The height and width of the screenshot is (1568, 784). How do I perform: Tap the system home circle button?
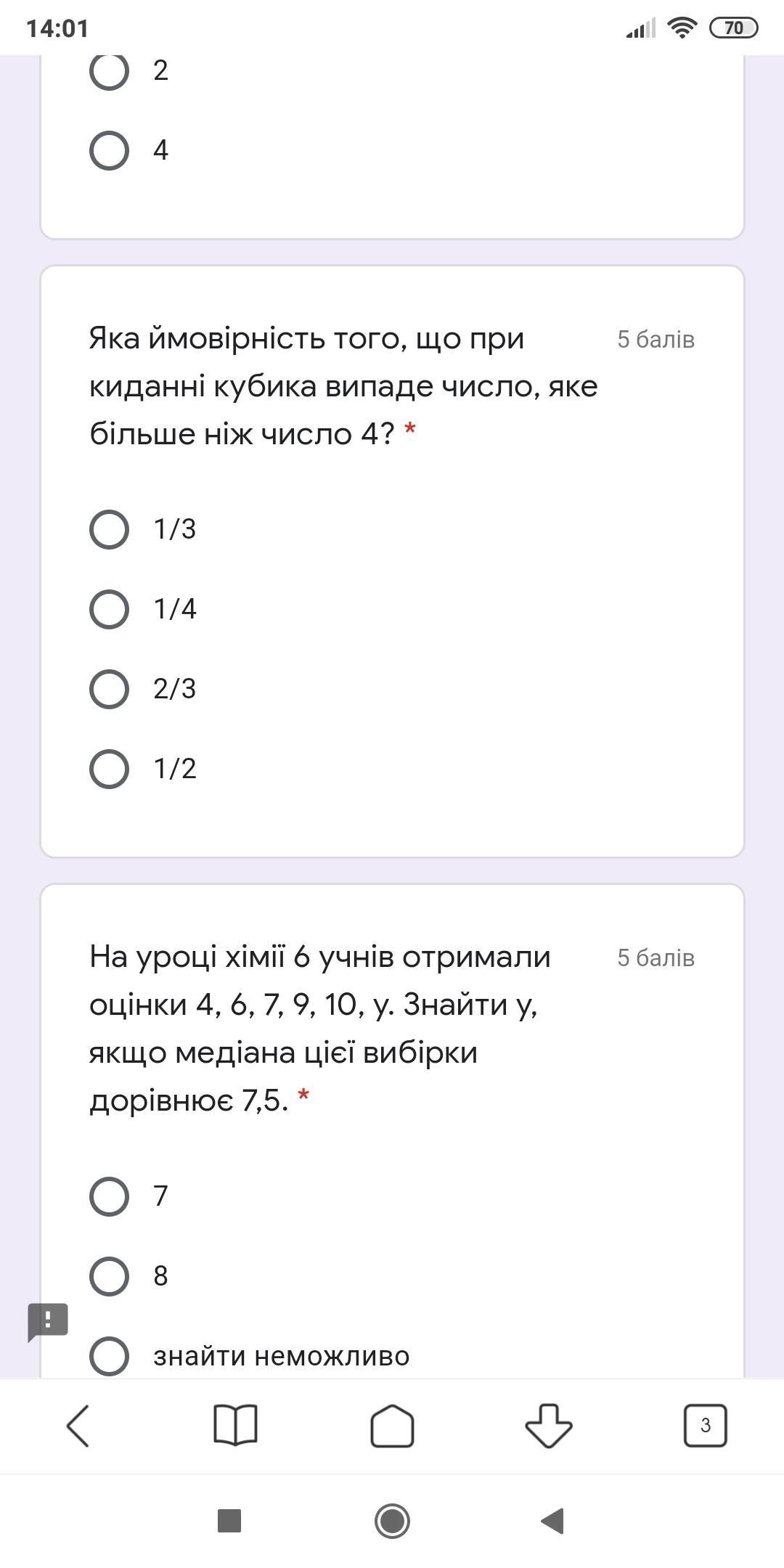392,1521
